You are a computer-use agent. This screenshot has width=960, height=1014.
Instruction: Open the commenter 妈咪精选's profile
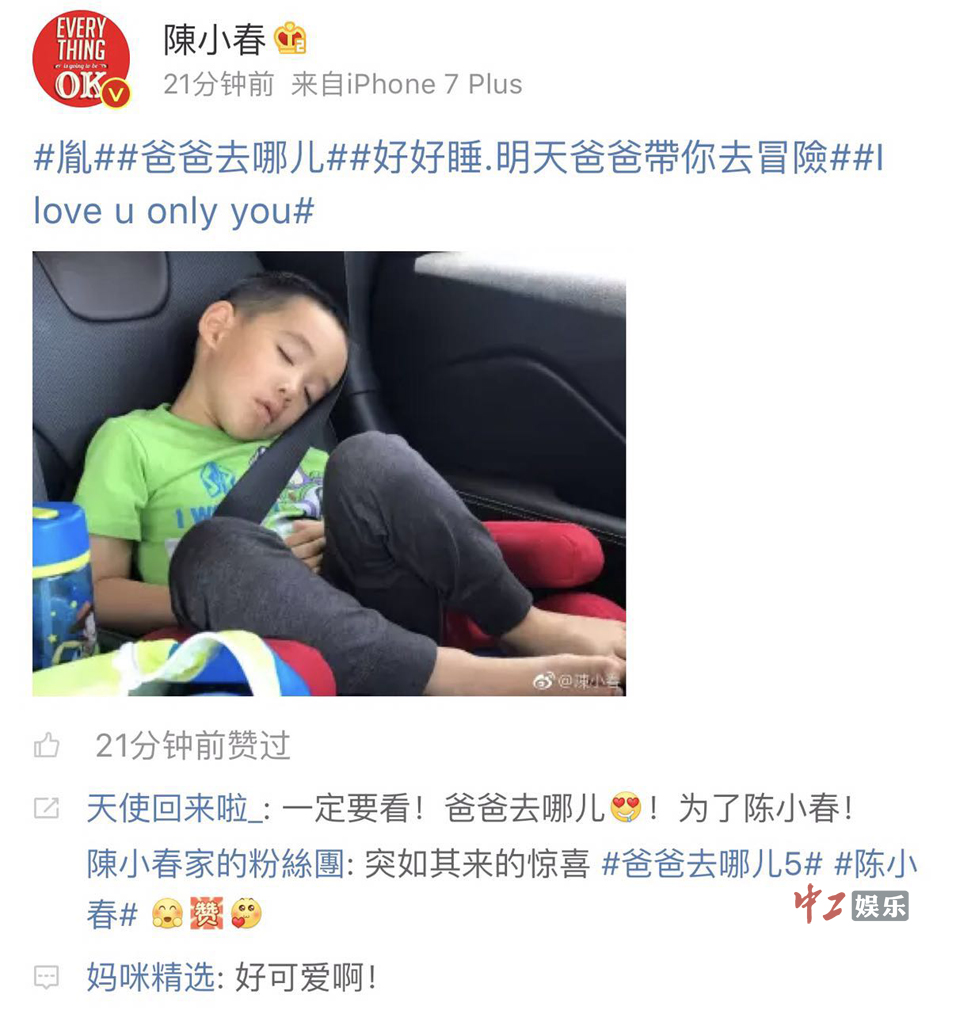point(150,977)
